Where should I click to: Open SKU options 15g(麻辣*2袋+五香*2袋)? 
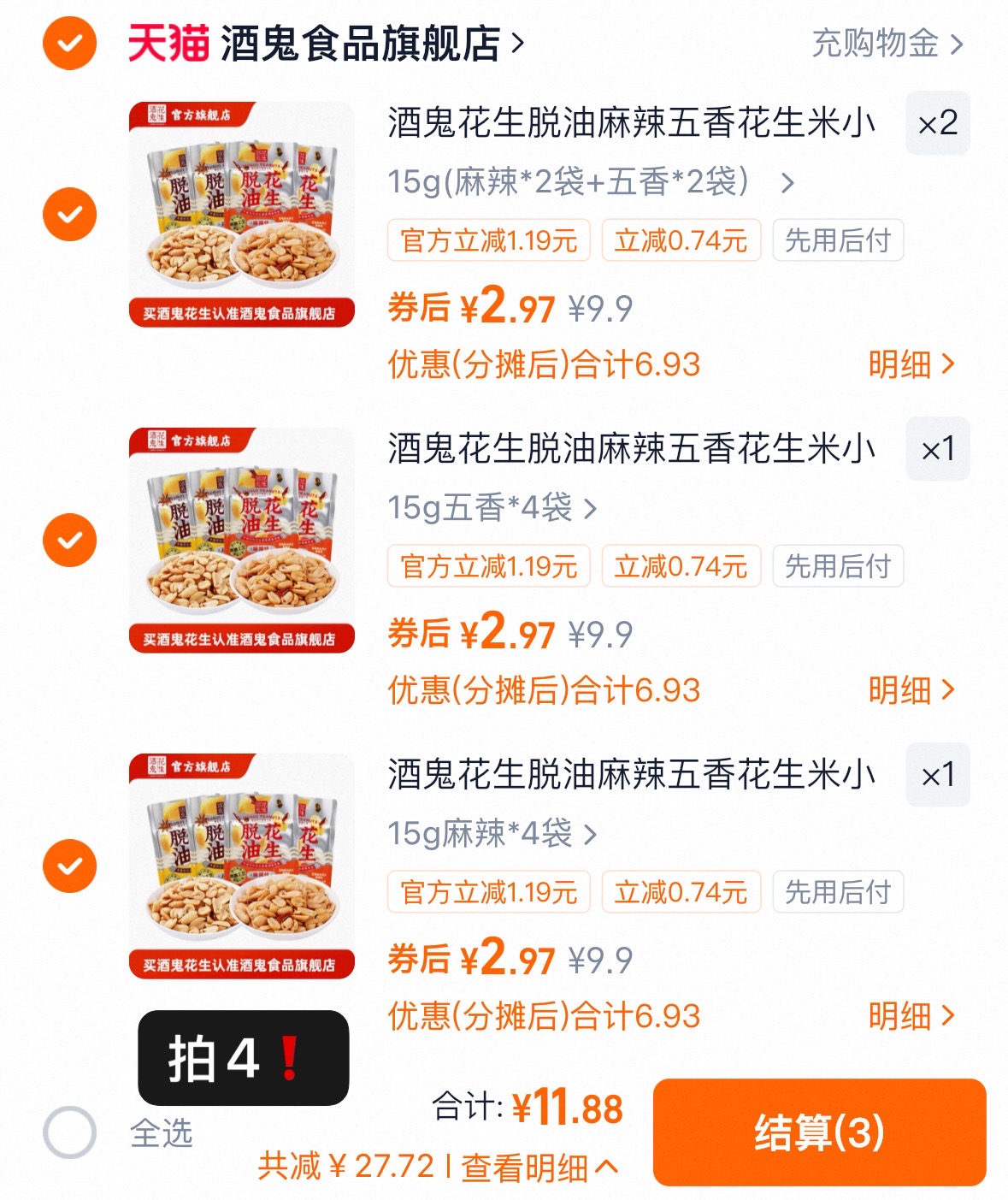click(x=590, y=182)
